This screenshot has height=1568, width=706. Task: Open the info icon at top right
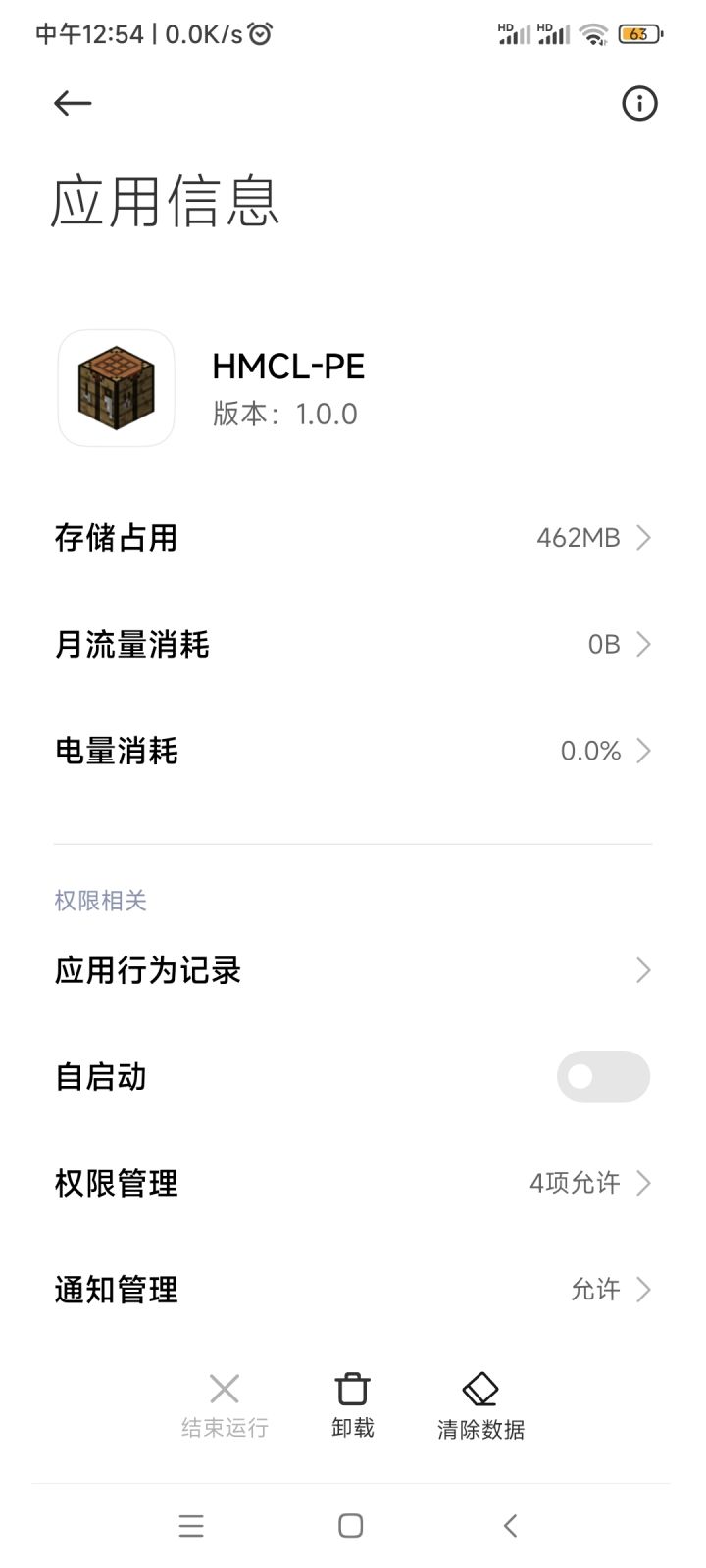coord(639,103)
